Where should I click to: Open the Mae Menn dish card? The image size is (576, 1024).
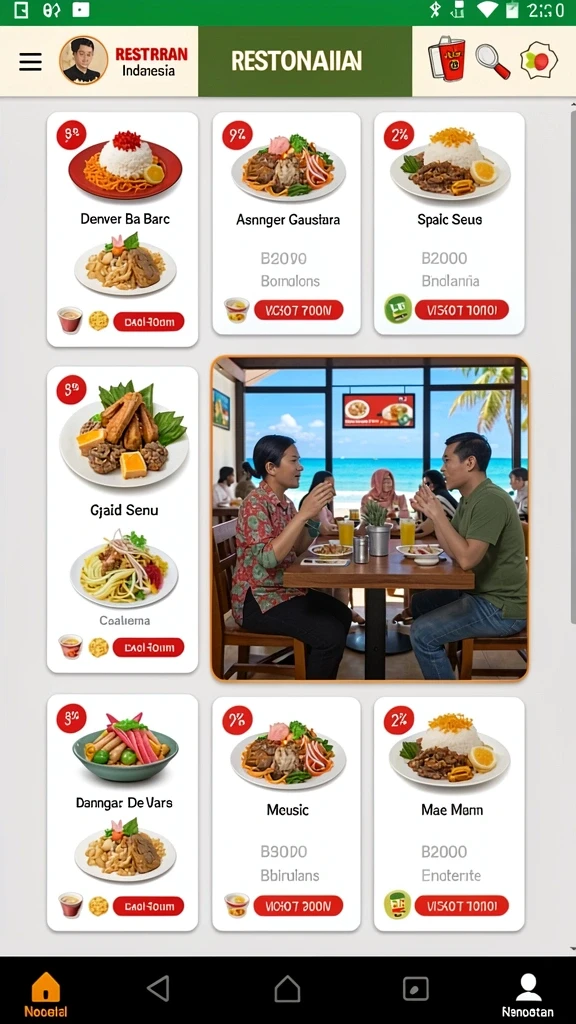click(x=449, y=814)
